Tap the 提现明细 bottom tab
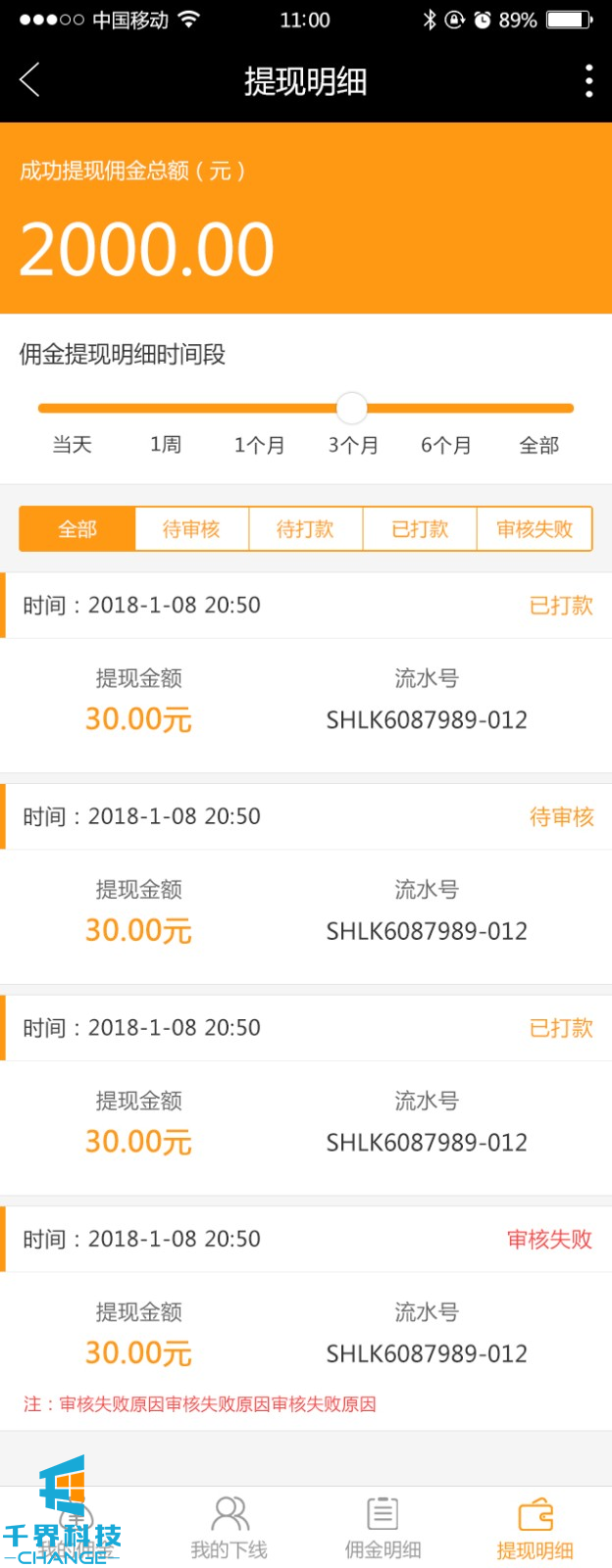Screen dimensions: 612x1568 click(535, 1527)
